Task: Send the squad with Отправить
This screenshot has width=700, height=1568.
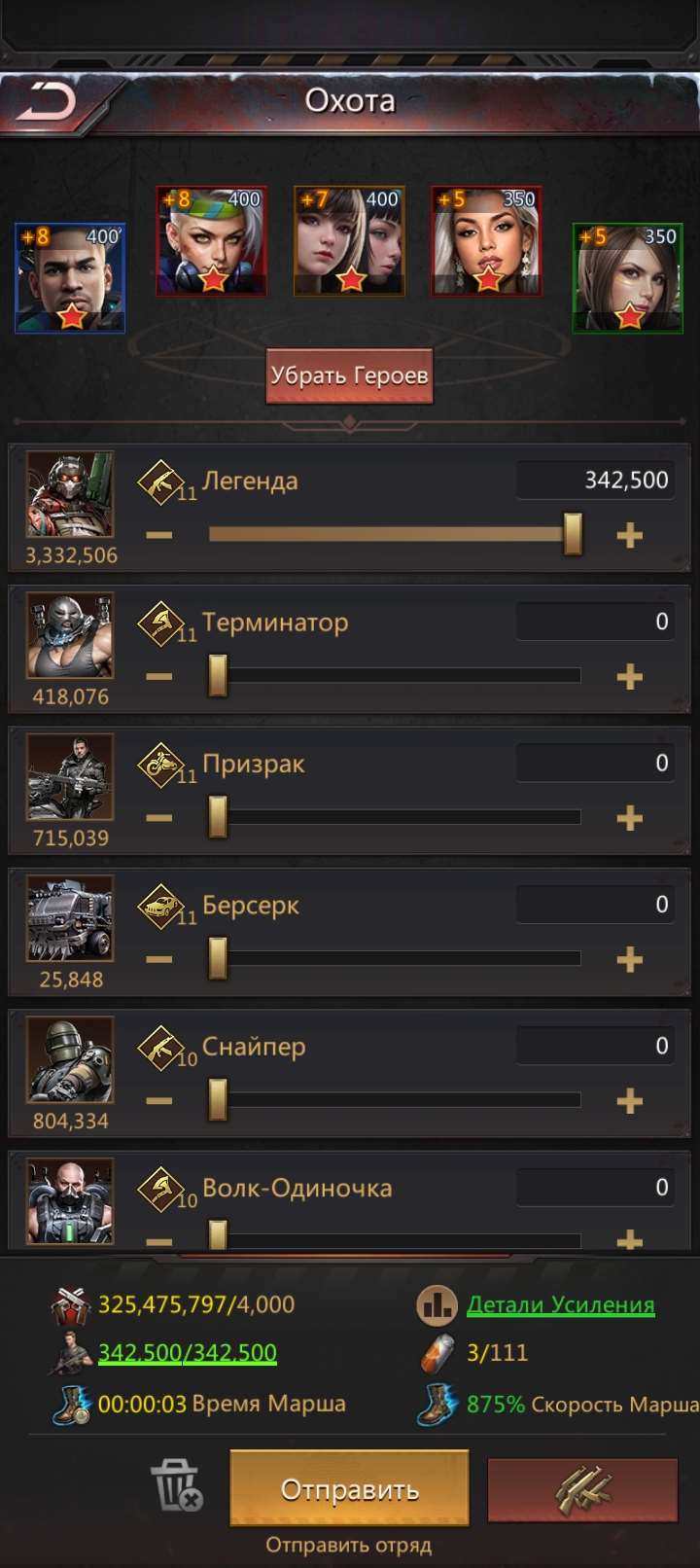Action: tap(349, 1488)
